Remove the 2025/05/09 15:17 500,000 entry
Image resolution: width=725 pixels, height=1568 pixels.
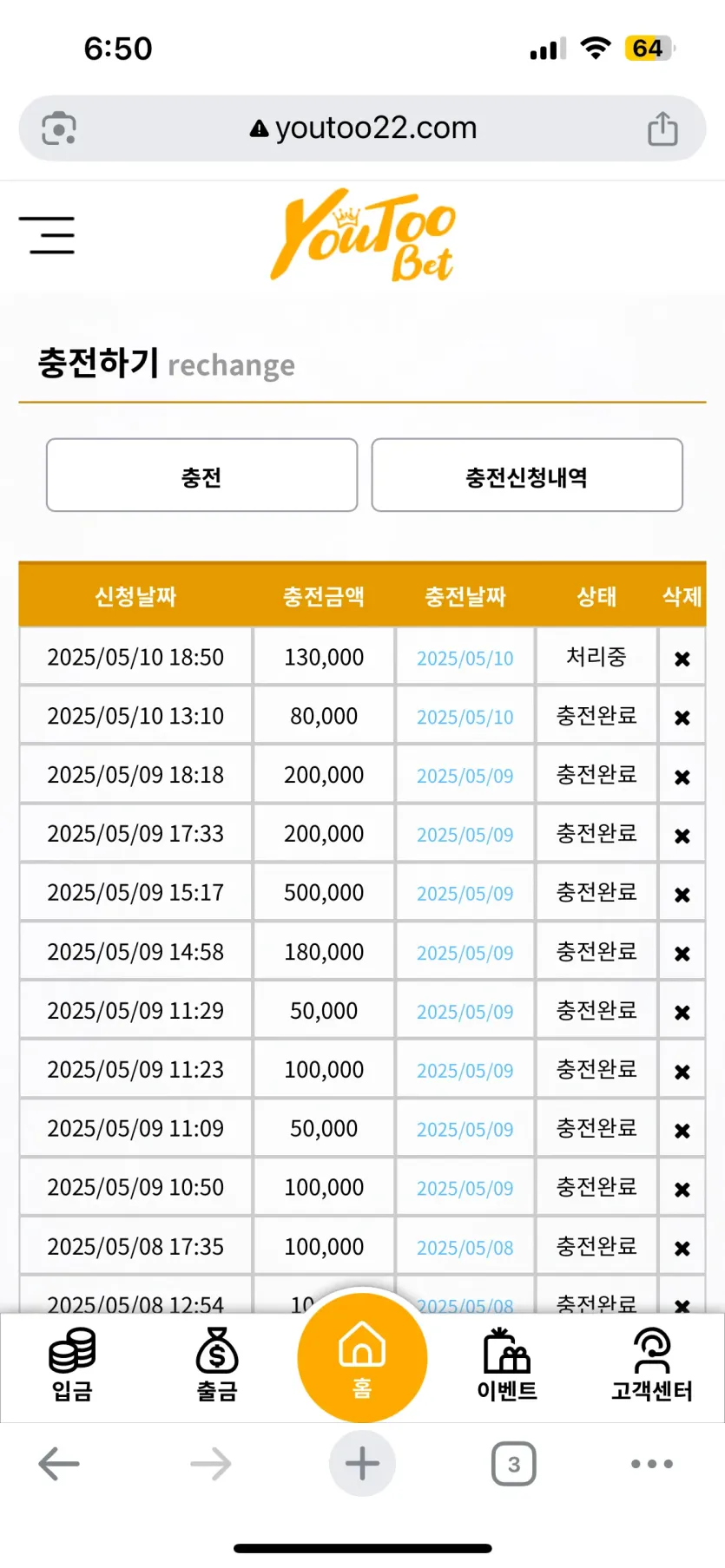pos(682,895)
